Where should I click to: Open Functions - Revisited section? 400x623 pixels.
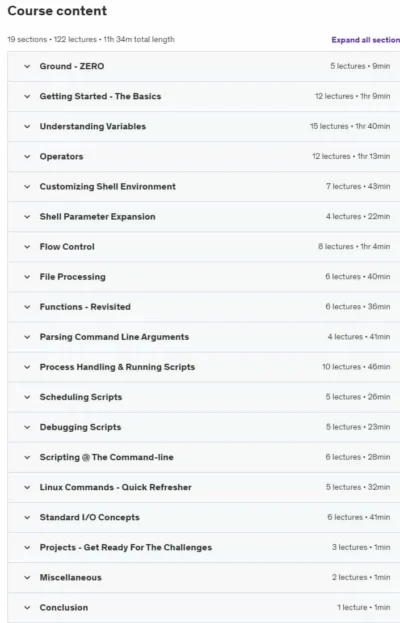(x=204, y=307)
